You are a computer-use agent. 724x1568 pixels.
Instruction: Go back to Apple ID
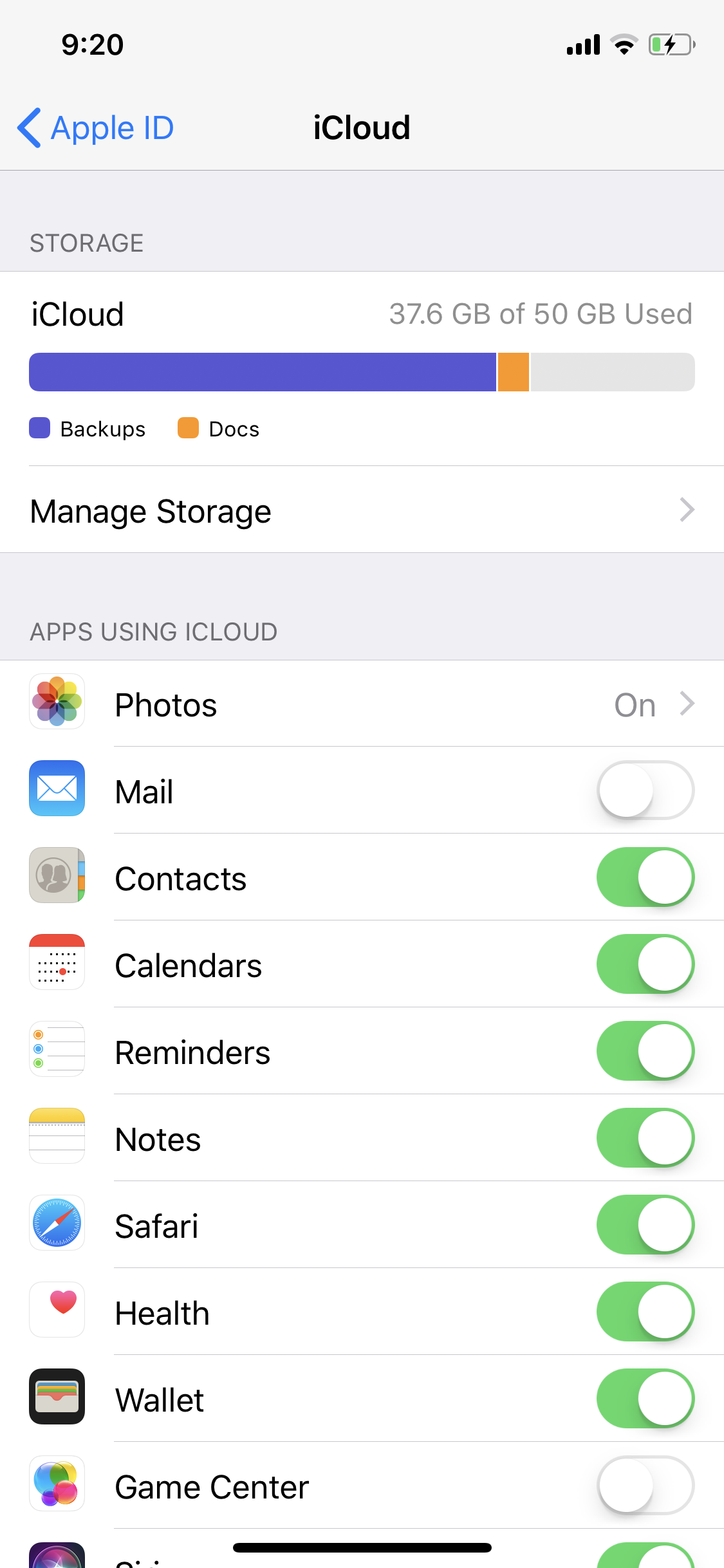pyautogui.click(x=97, y=127)
